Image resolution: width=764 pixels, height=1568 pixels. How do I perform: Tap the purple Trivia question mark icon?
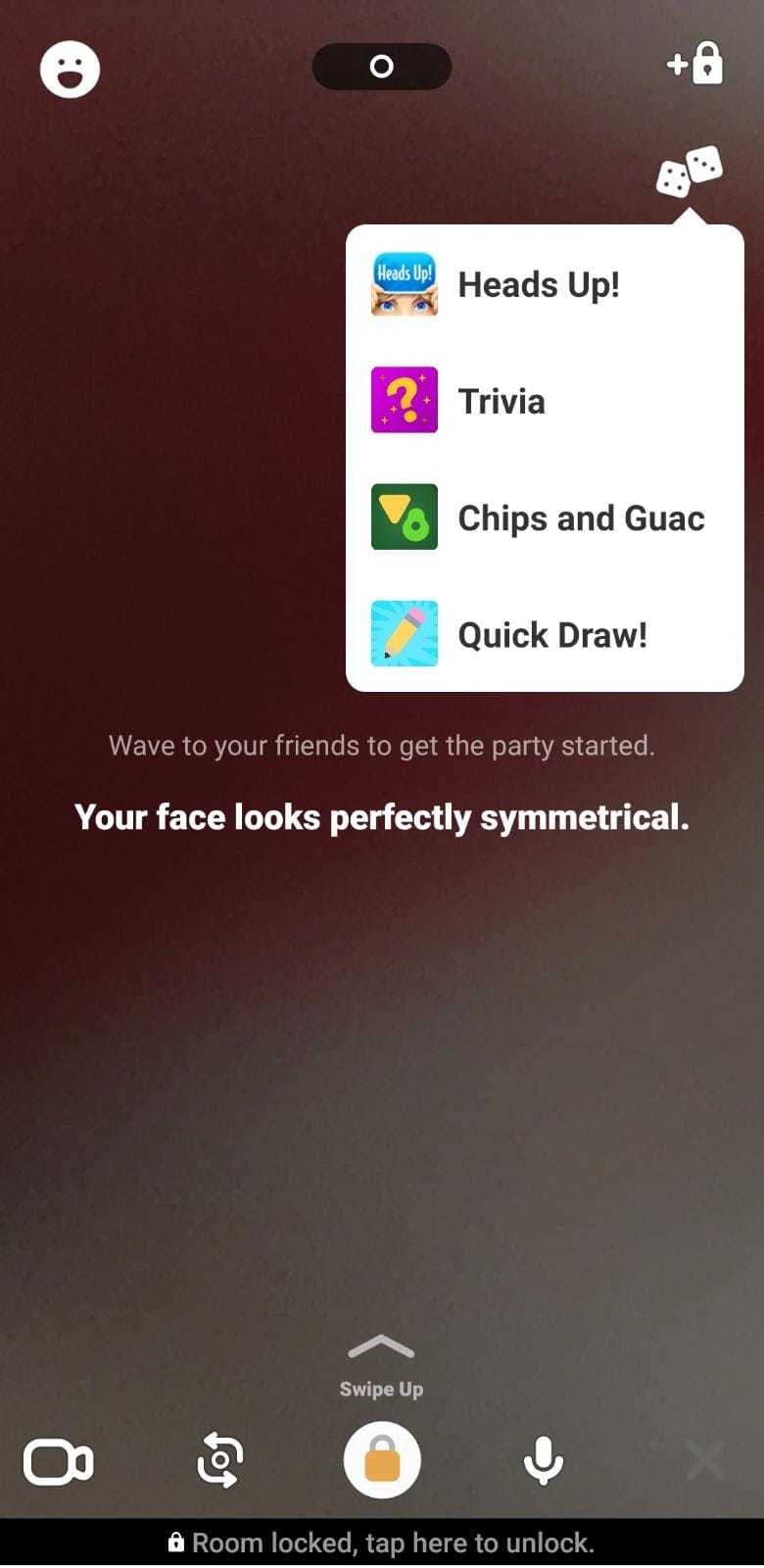point(405,400)
